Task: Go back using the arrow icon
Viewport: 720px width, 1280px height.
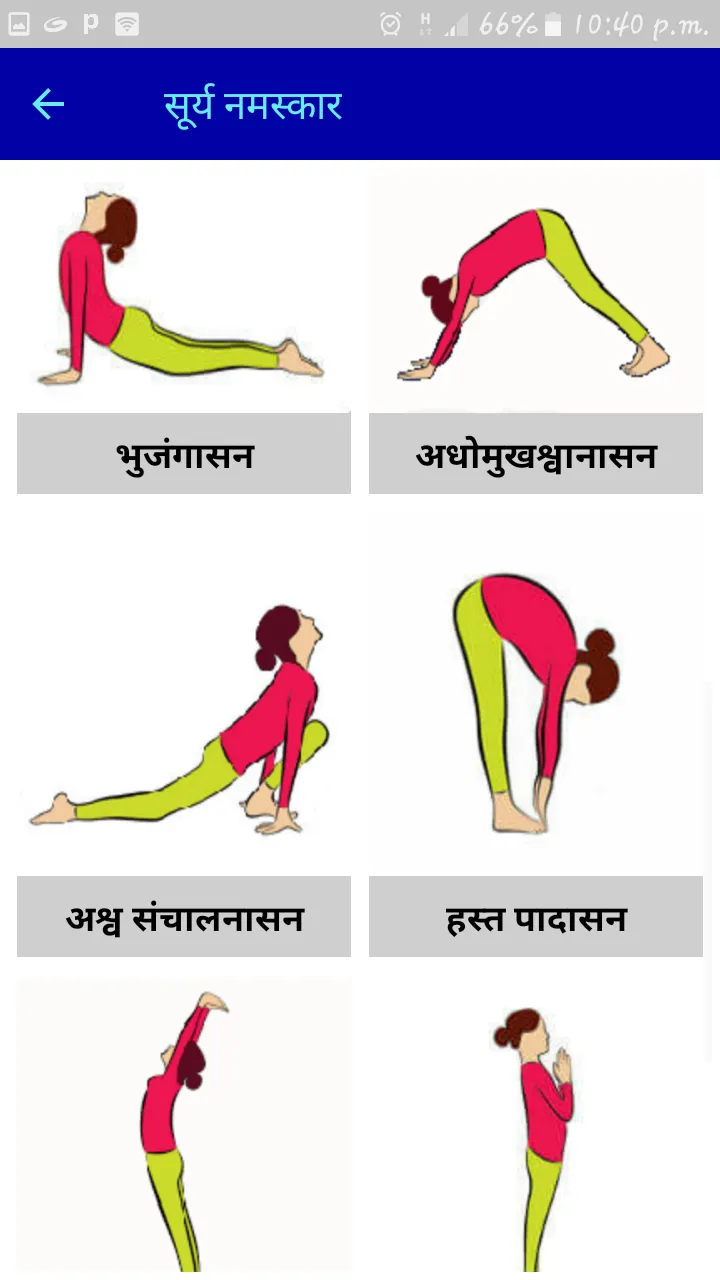Action: point(48,104)
